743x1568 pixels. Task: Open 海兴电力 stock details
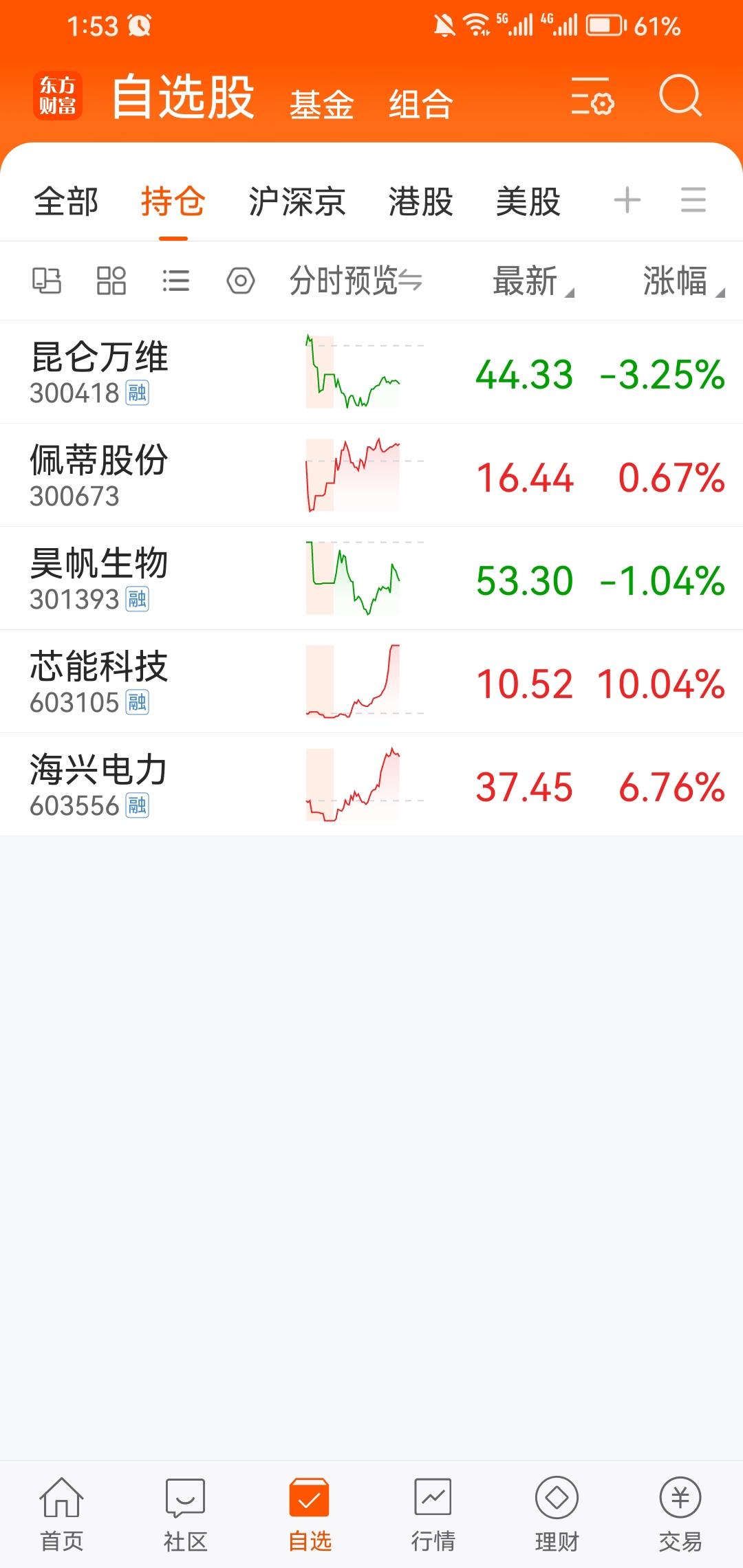tap(100, 785)
